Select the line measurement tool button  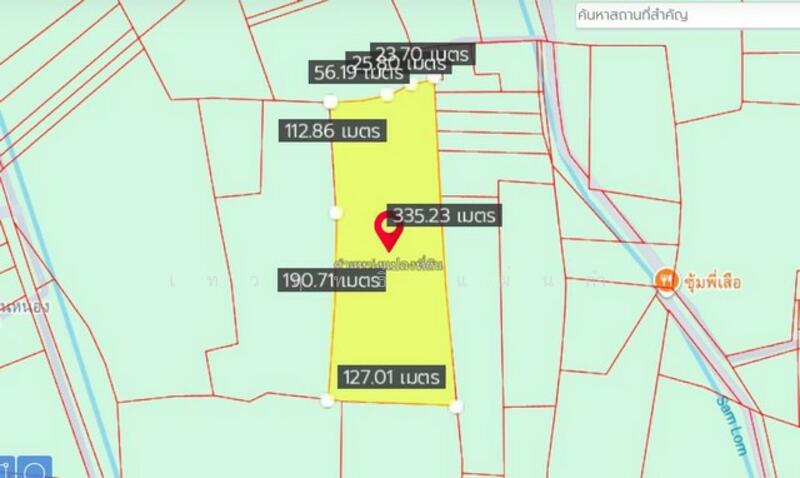pos(6,469)
